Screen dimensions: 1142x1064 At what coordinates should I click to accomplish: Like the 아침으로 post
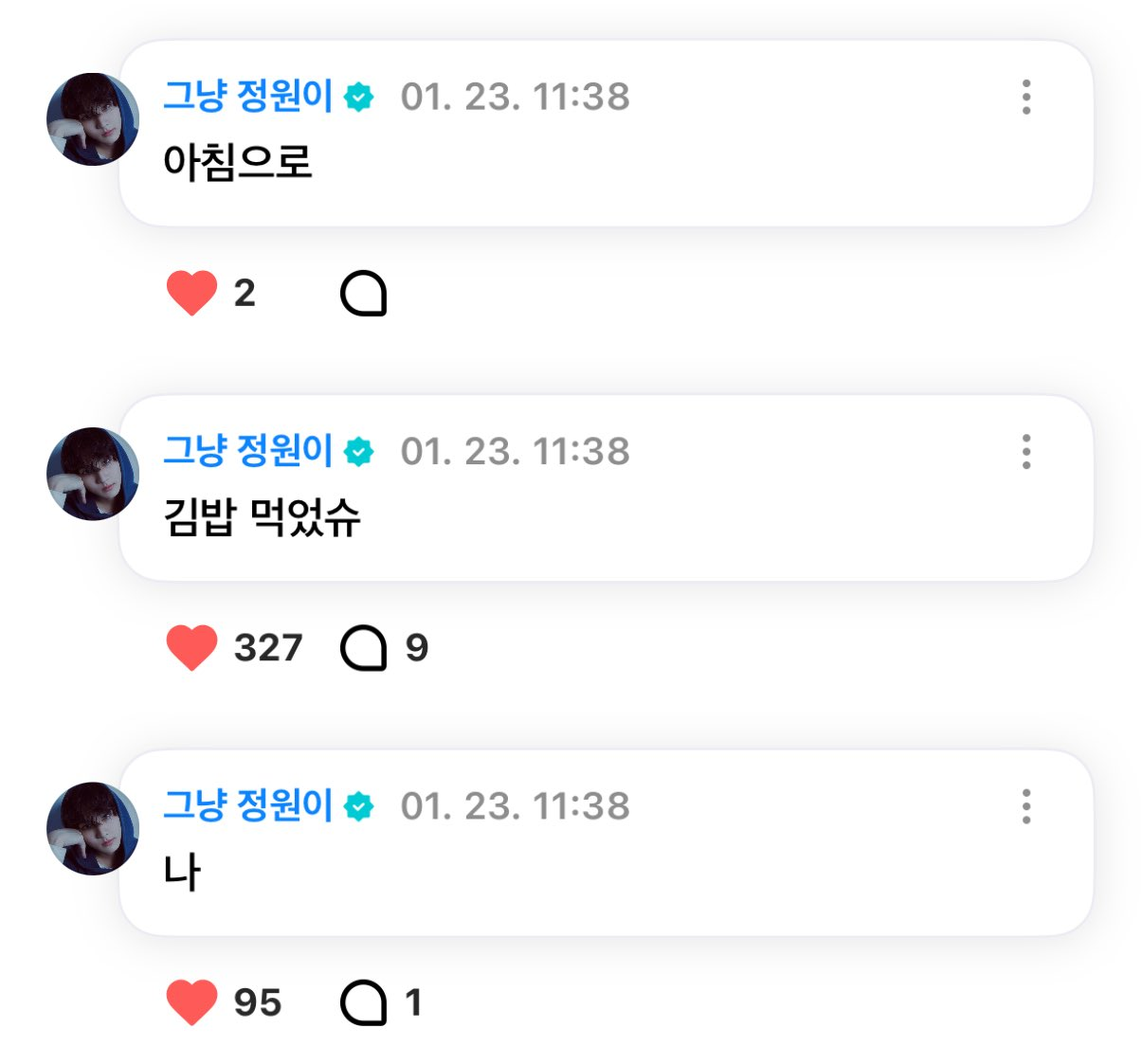pyautogui.click(x=191, y=293)
